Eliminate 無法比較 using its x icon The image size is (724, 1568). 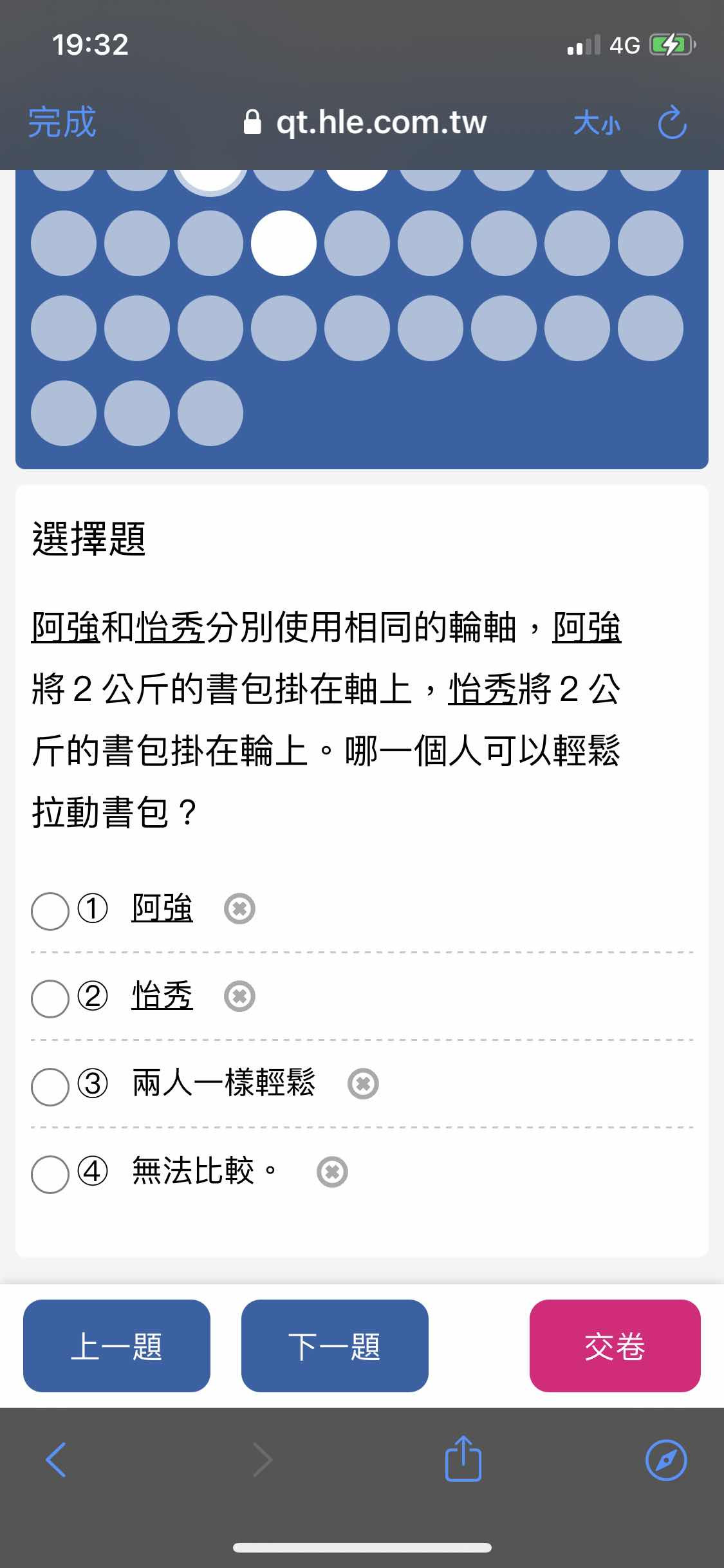tap(332, 1172)
